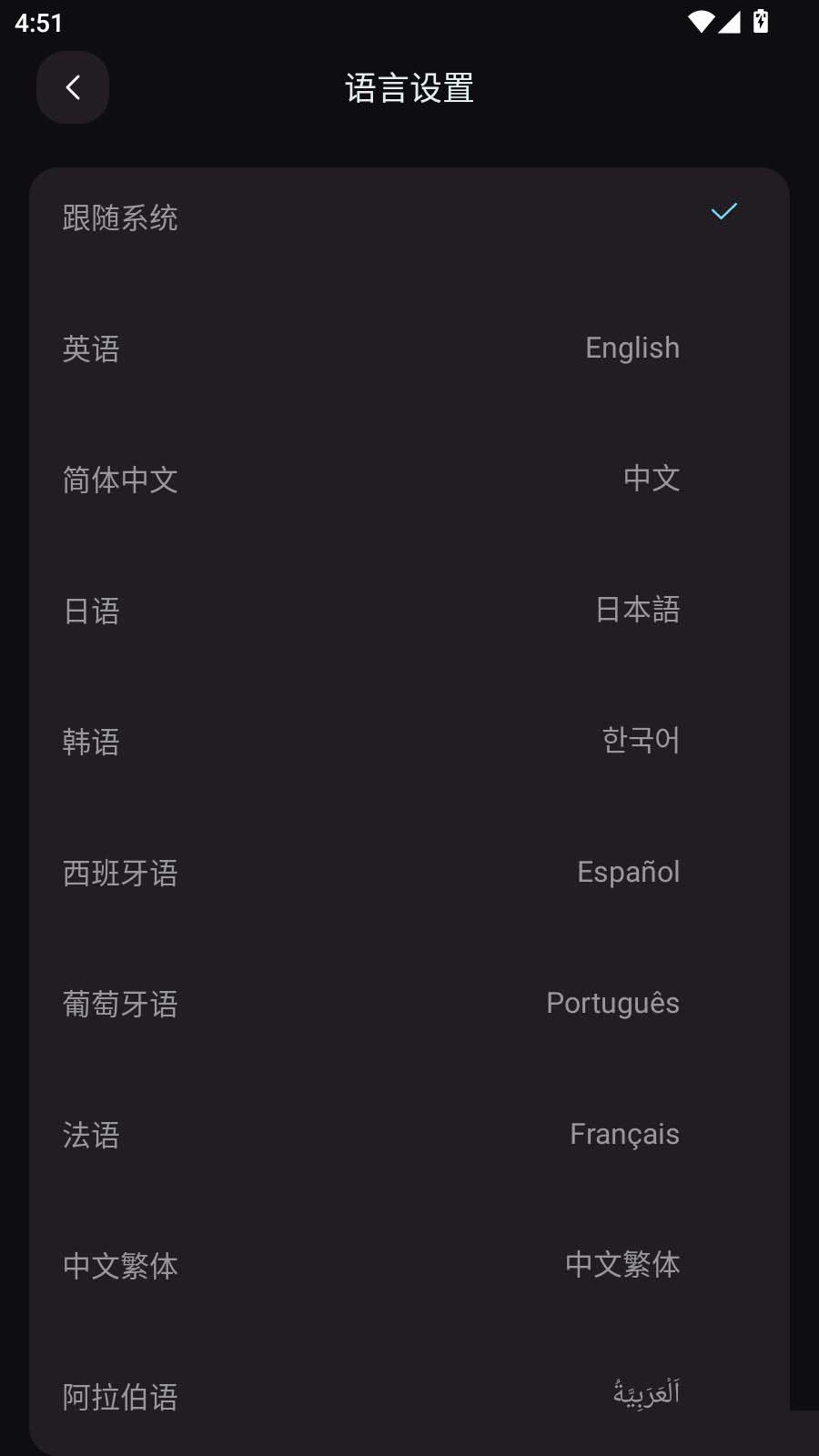
Task: Choose 葡萄牙语 Português option
Action: tap(120, 1004)
